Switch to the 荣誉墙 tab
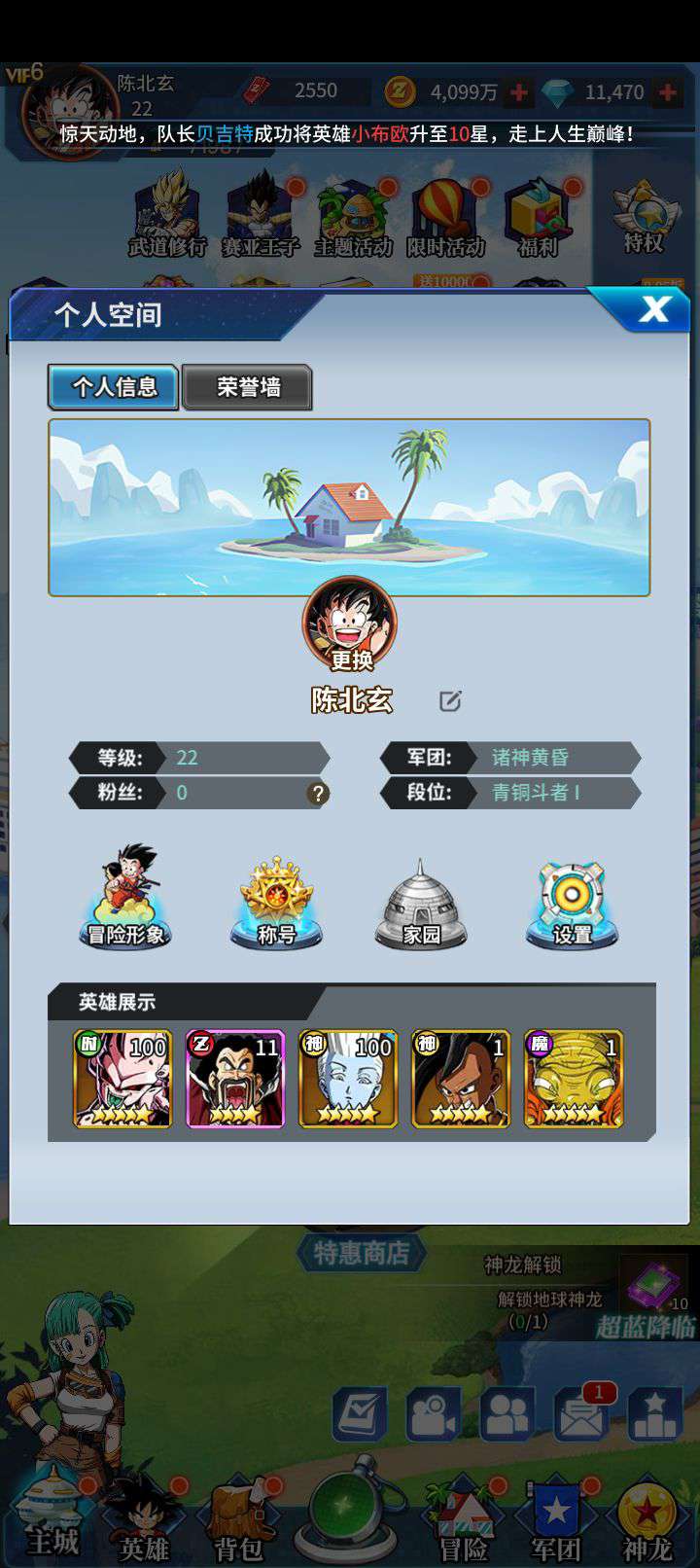Viewport: 700px width, 1568px height. tap(248, 387)
